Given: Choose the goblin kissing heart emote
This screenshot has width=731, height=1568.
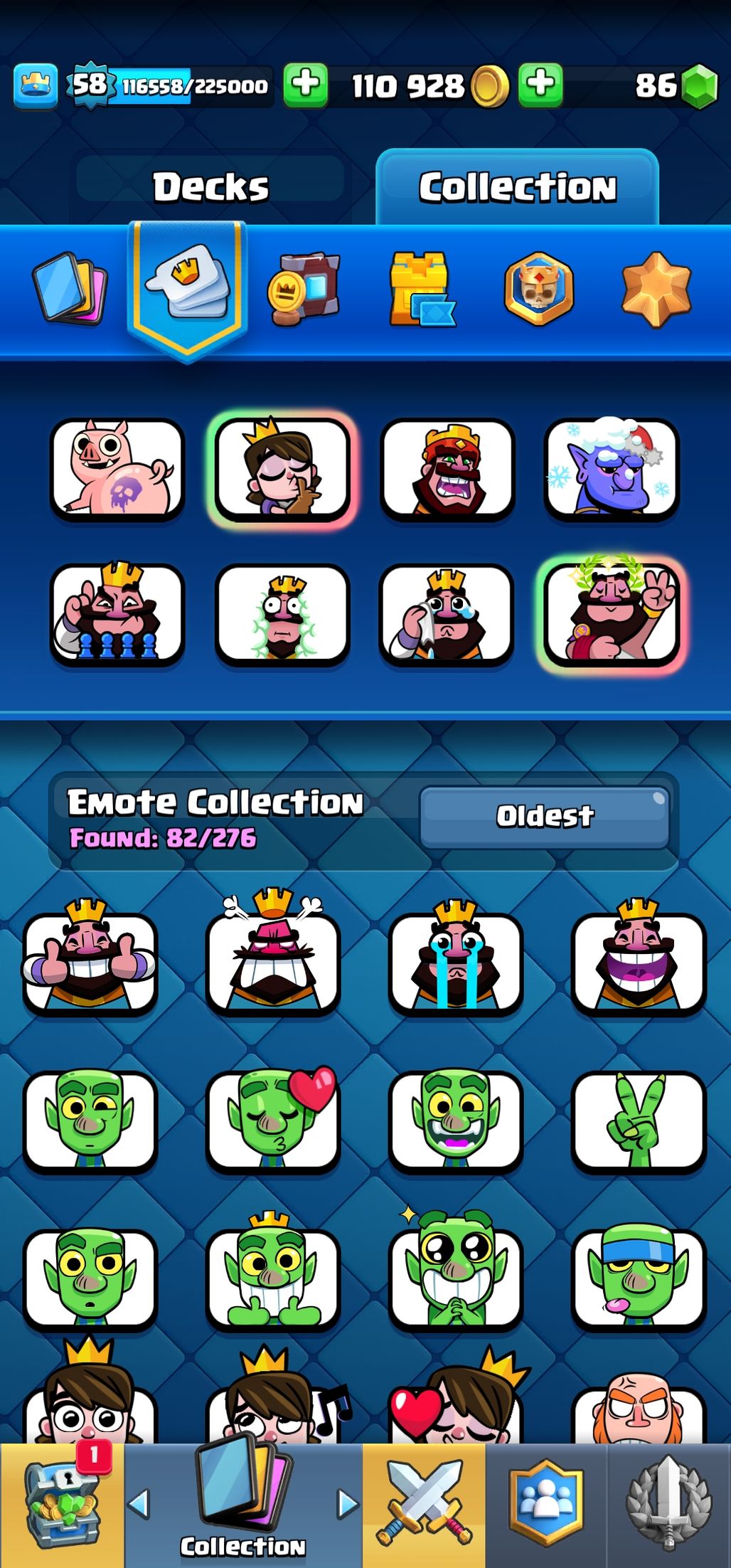Looking at the screenshot, I should 273,1120.
